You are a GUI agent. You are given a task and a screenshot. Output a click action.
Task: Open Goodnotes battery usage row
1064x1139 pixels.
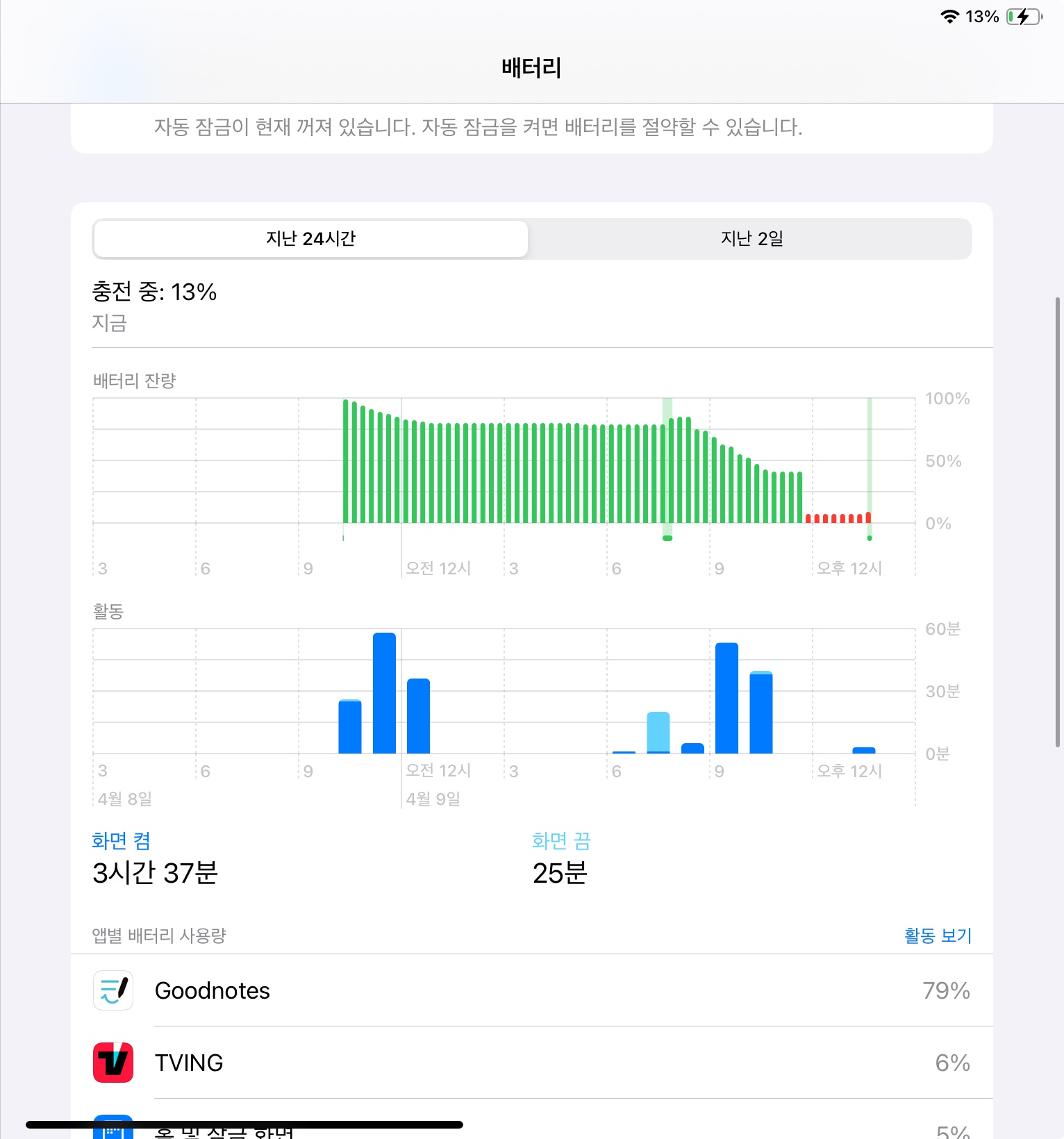point(531,990)
